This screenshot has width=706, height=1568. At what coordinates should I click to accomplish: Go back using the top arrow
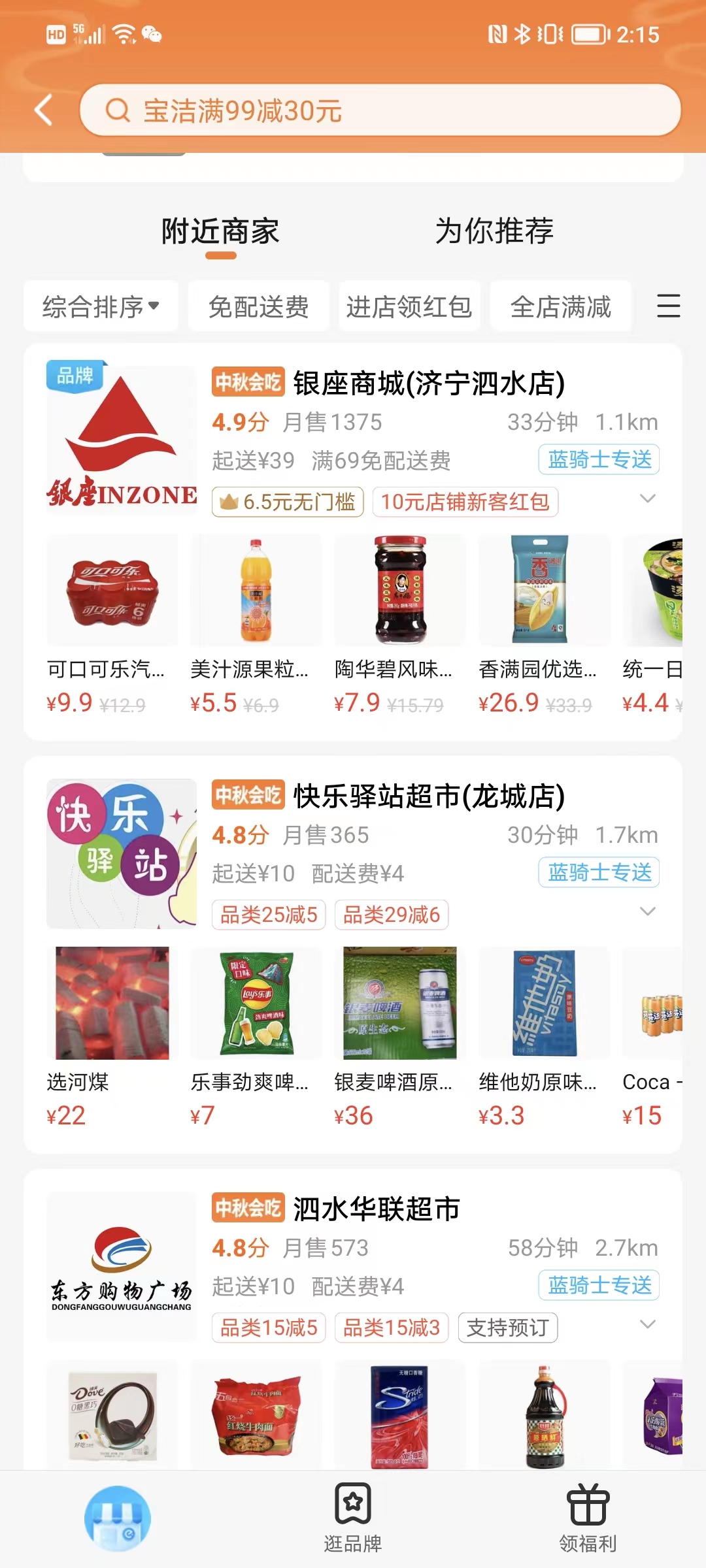coord(44,110)
